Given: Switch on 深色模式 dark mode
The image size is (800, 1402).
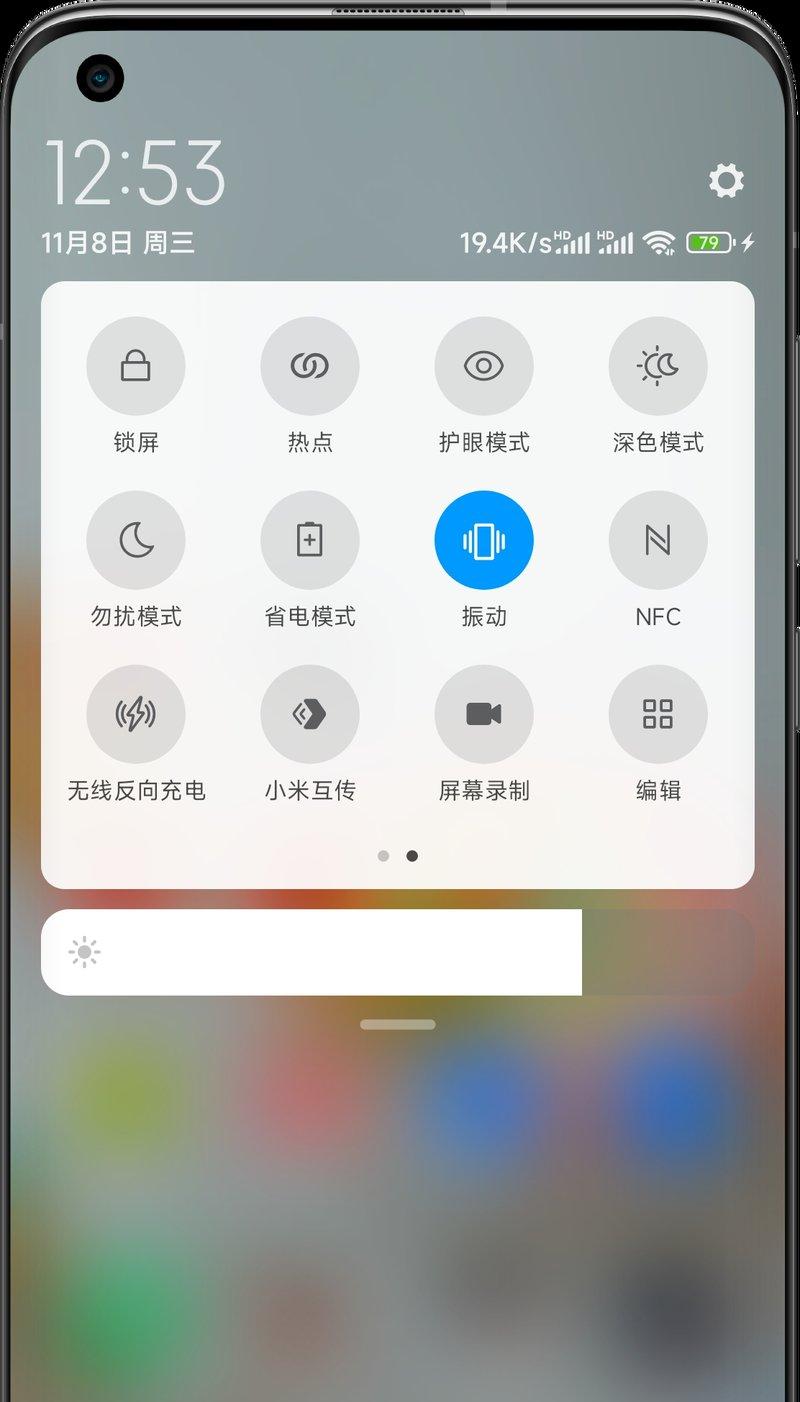Looking at the screenshot, I should 658,366.
